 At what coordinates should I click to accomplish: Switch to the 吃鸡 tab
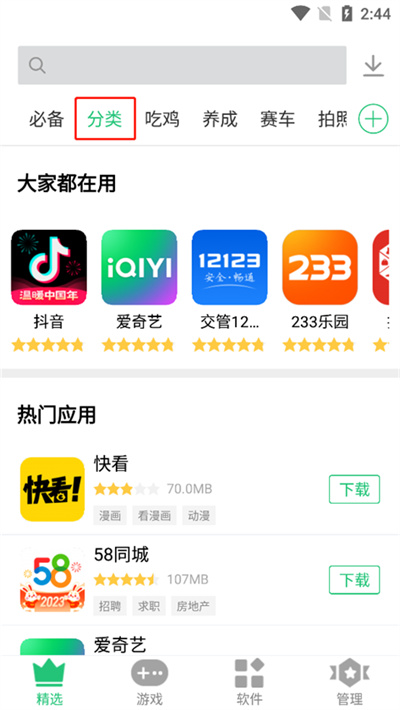coord(162,119)
